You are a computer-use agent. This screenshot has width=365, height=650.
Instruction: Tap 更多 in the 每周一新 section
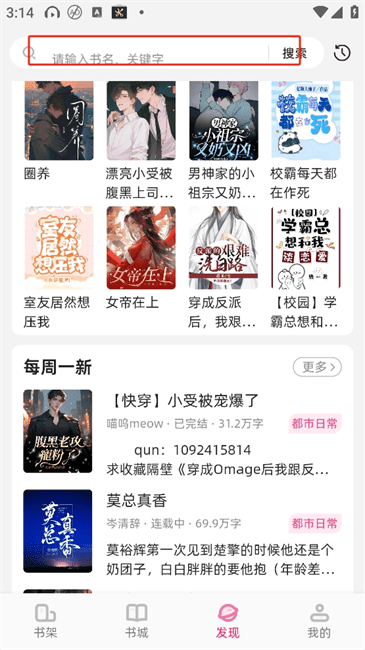click(317, 367)
